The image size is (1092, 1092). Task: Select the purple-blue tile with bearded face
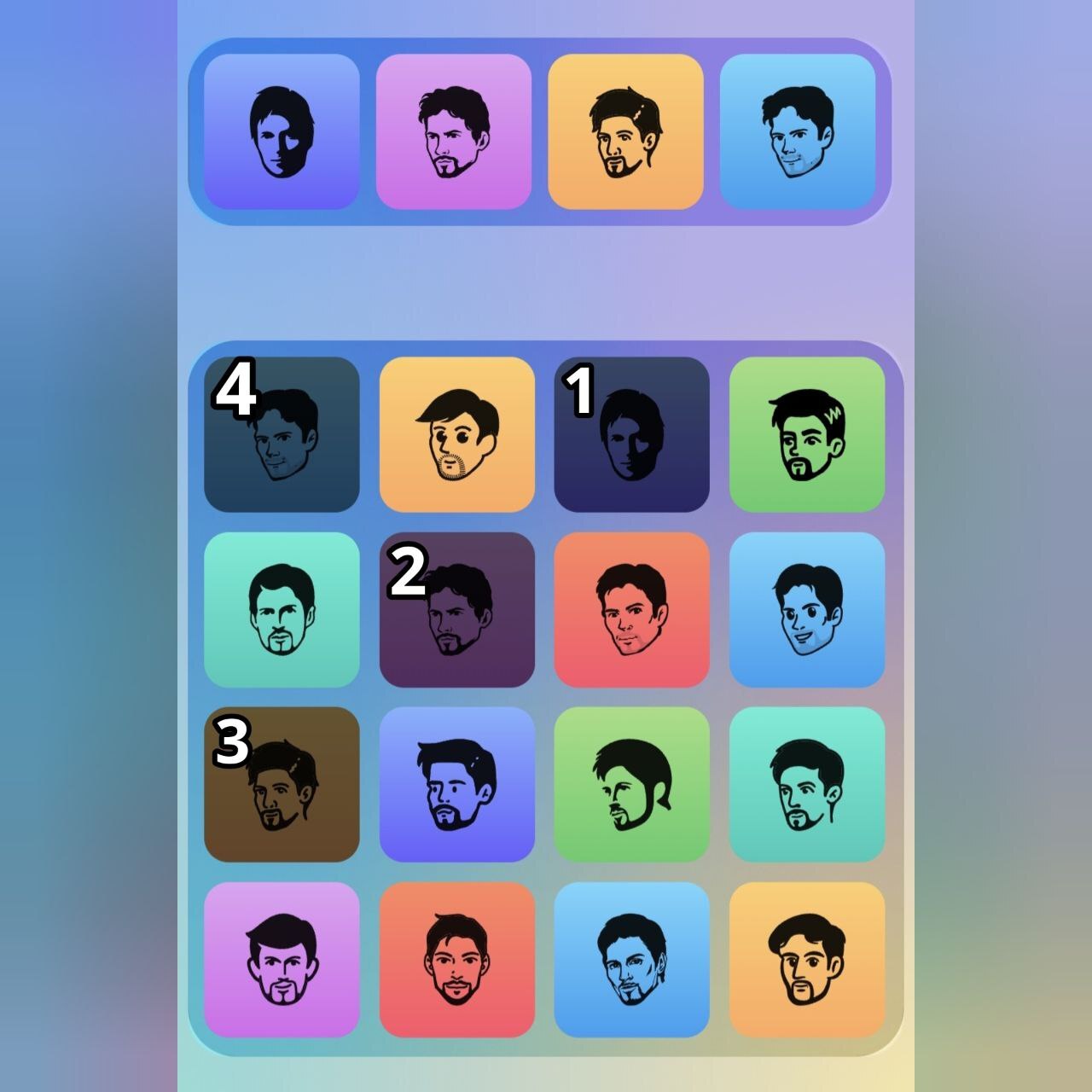point(456,784)
